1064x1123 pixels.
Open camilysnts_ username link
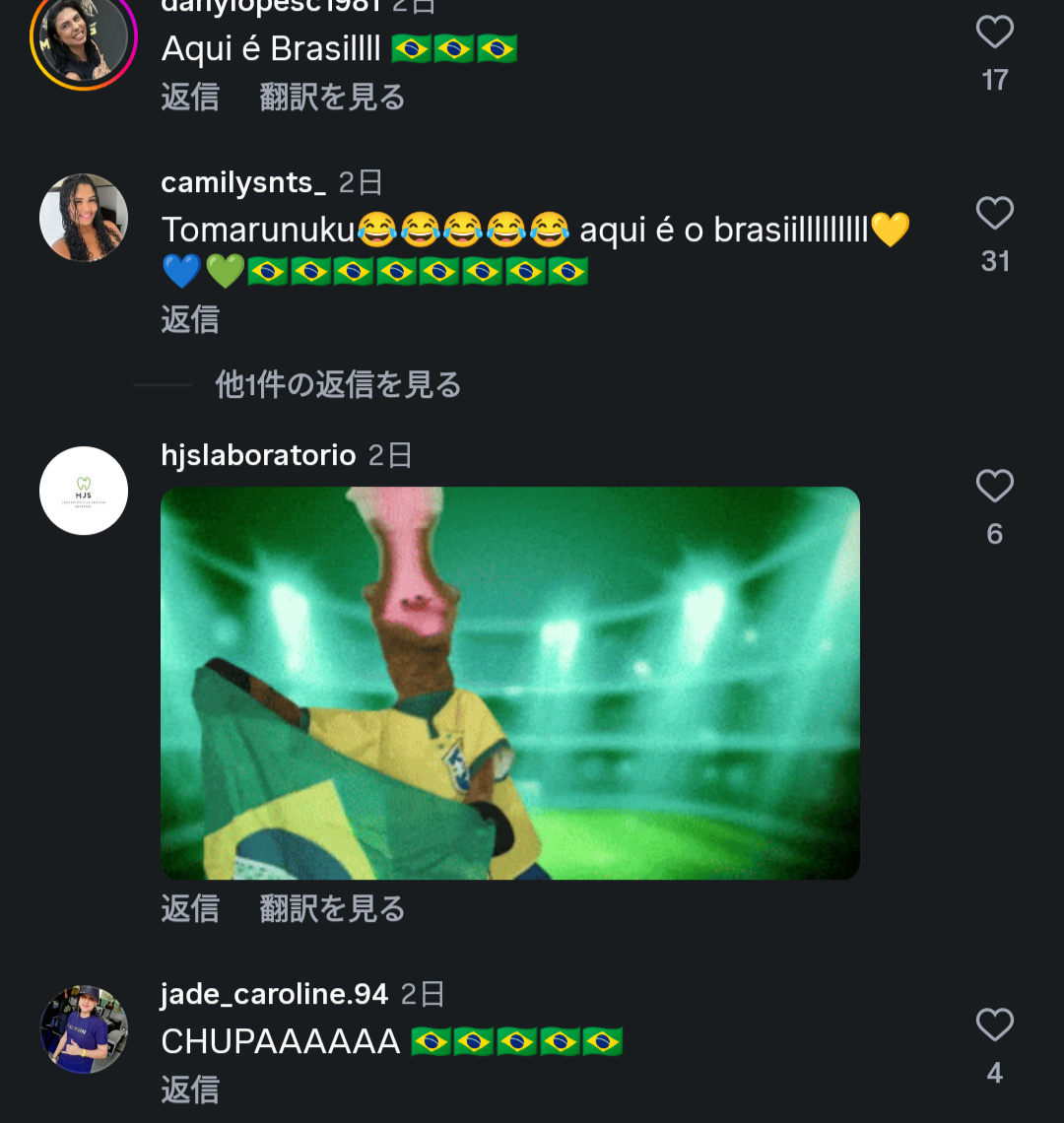[x=243, y=182]
